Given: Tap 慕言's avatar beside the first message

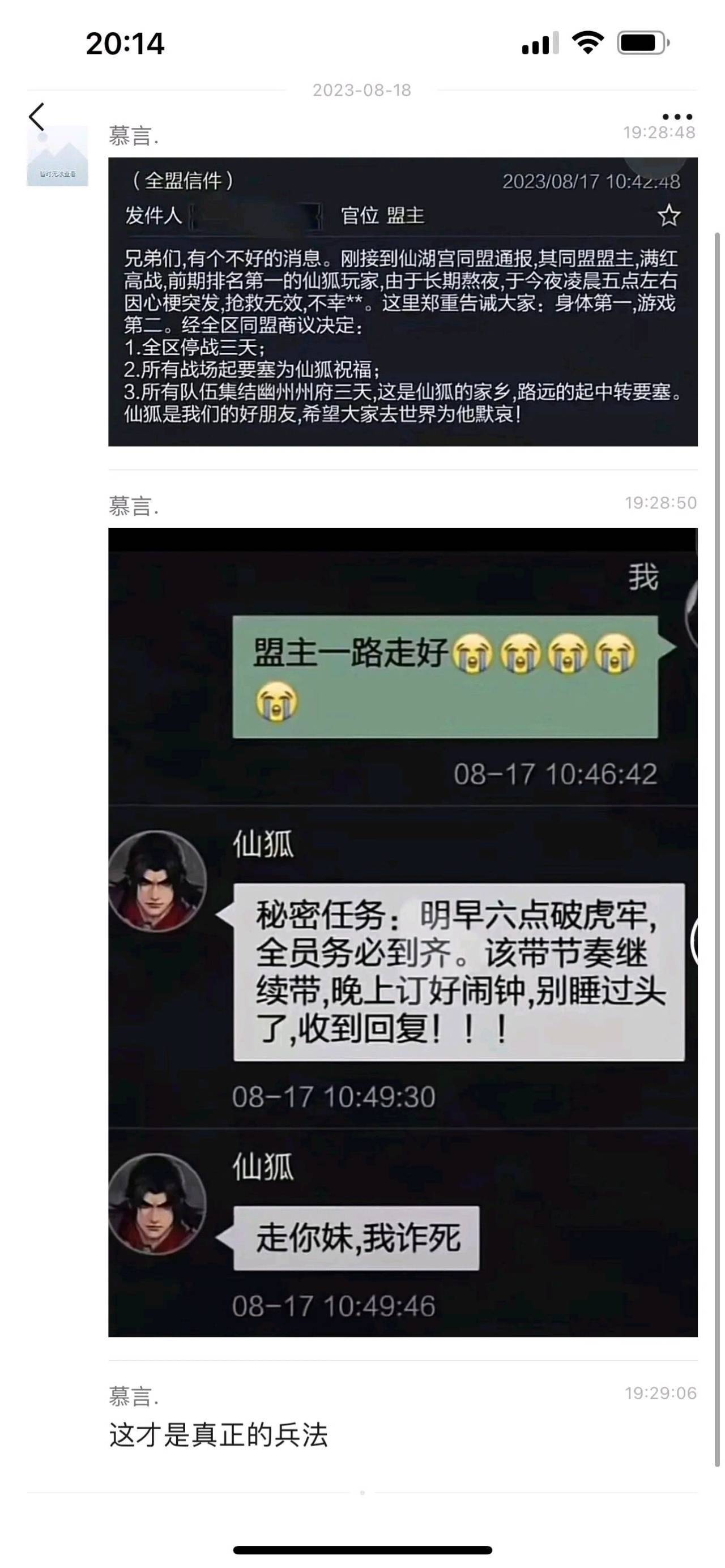Looking at the screenshot, I should tap(57, 156).
